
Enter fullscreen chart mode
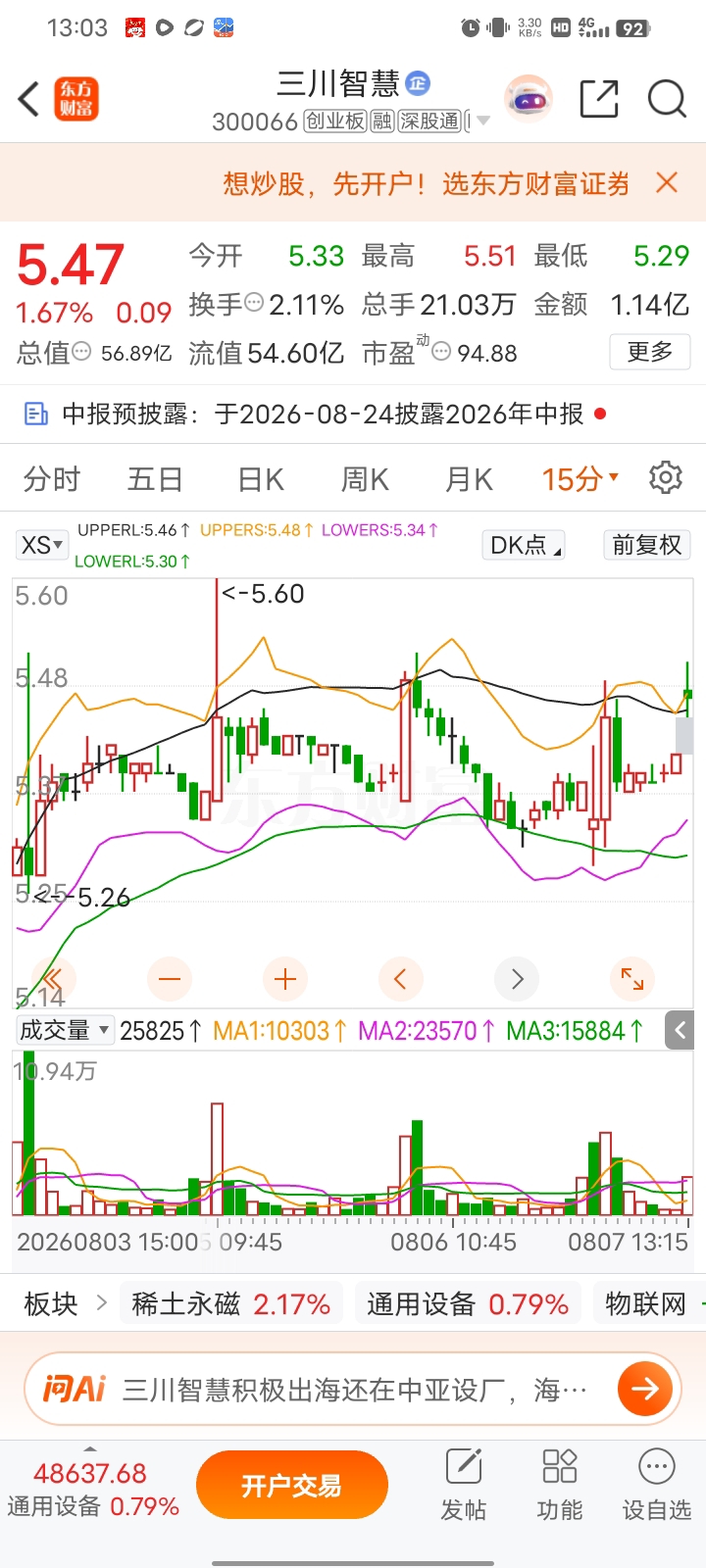point(632,979)
